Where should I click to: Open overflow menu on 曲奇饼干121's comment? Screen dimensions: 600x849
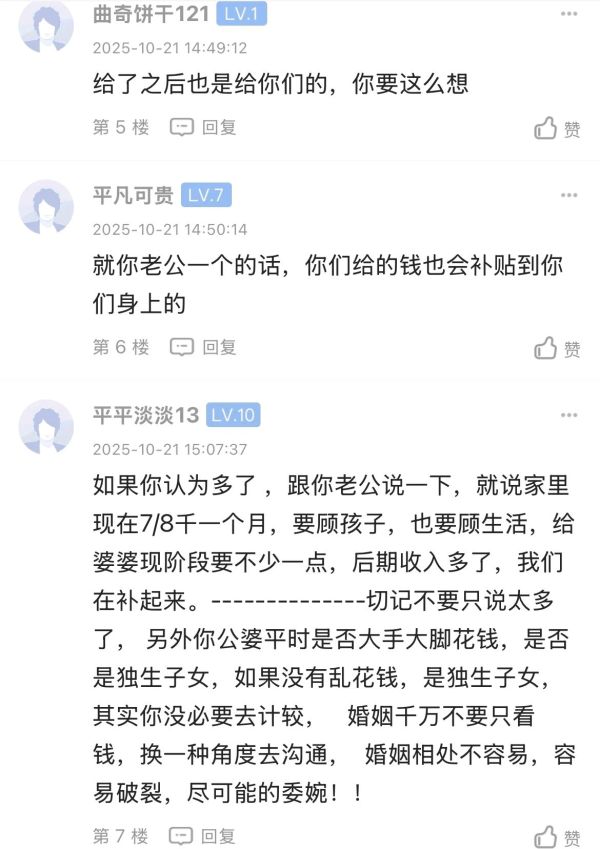(x=569, y=14)
